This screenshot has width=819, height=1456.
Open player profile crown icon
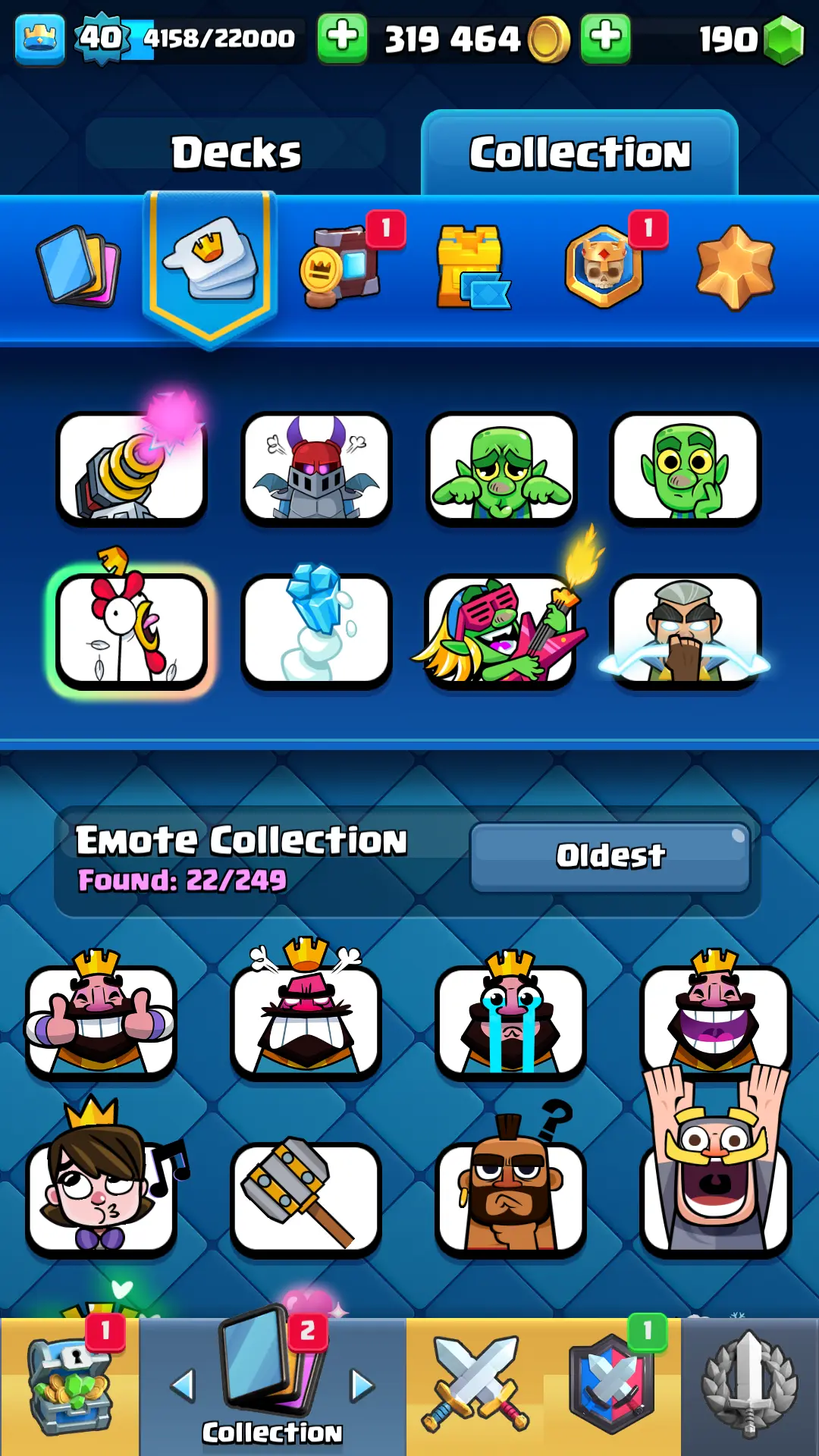pos(39,37)
